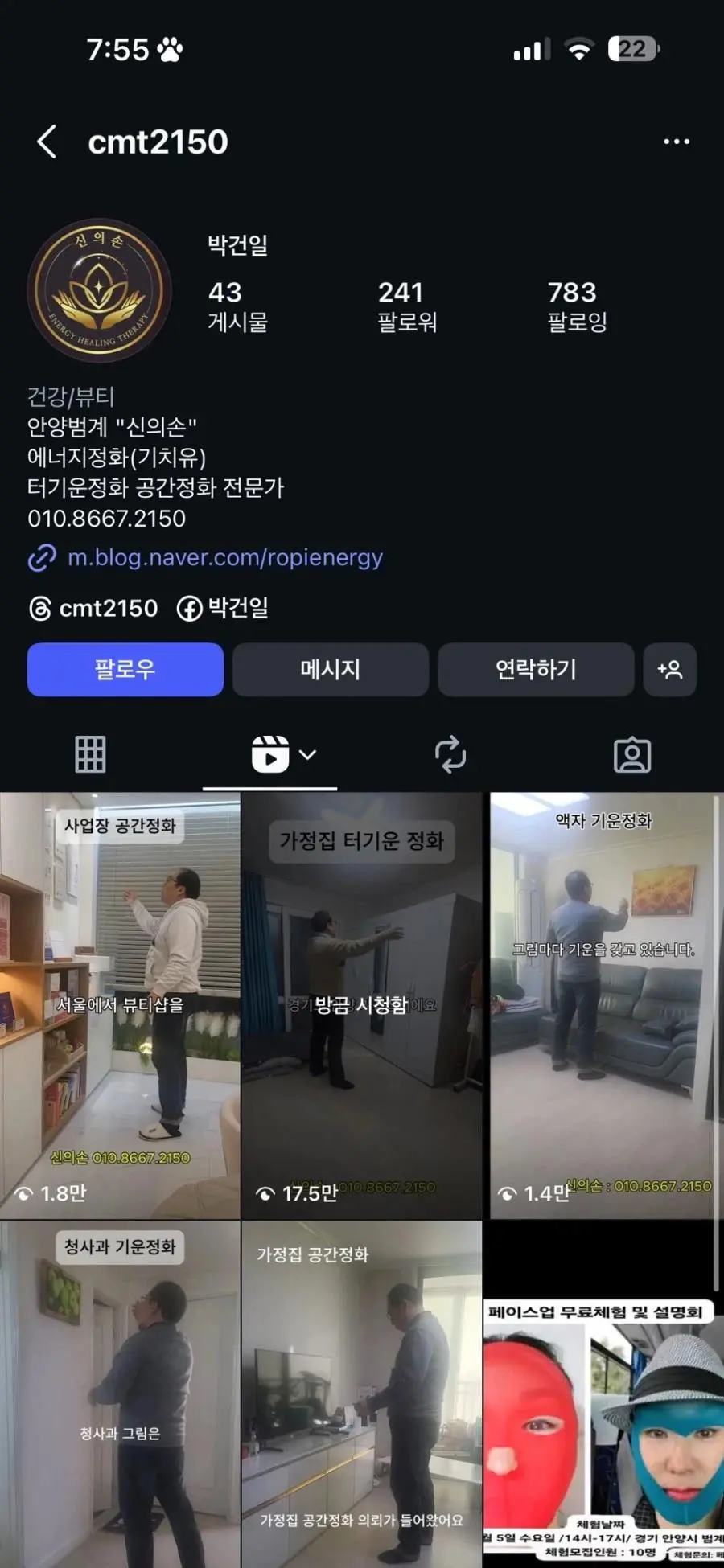Open the three-dot overflow menu

click(676, 142)
